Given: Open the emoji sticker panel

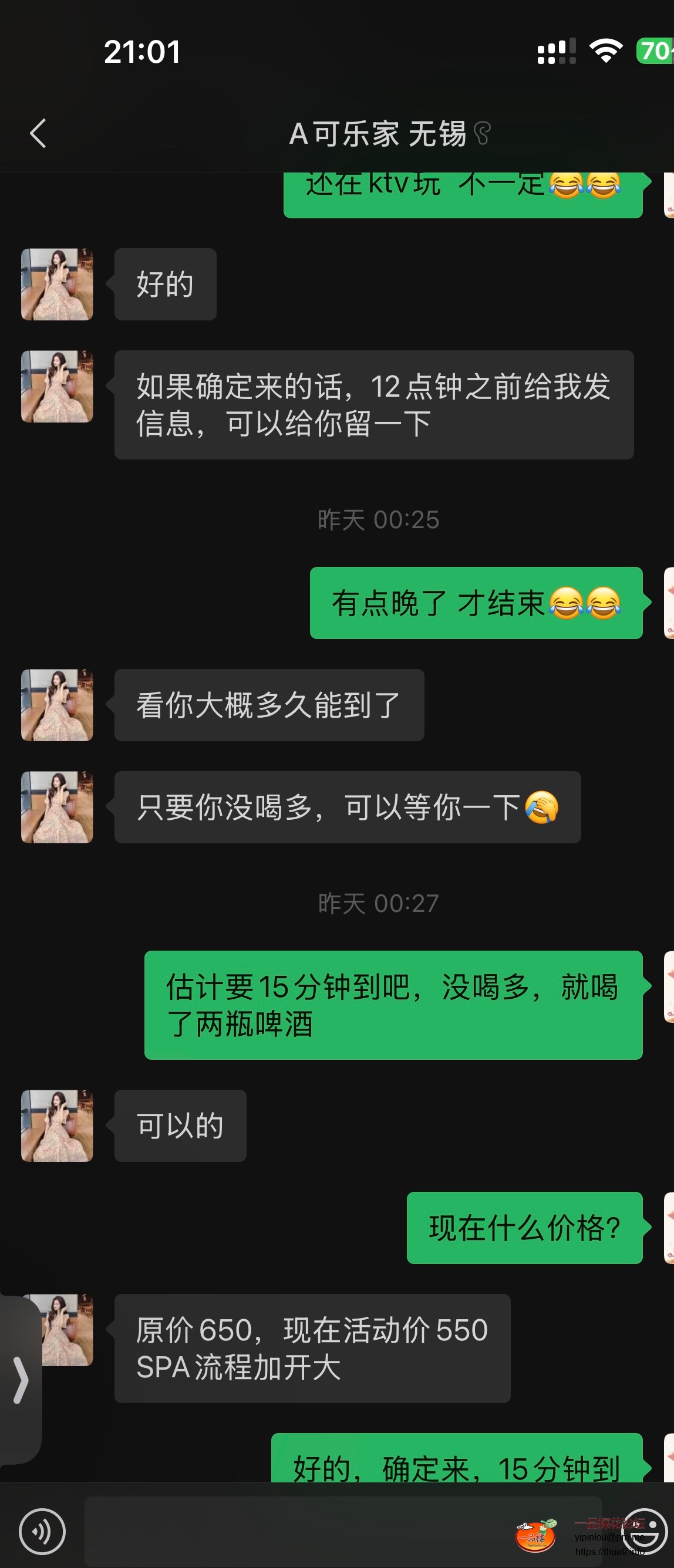Looking at the screenshot, I should pyautogui.click(x=645, y=1530).
